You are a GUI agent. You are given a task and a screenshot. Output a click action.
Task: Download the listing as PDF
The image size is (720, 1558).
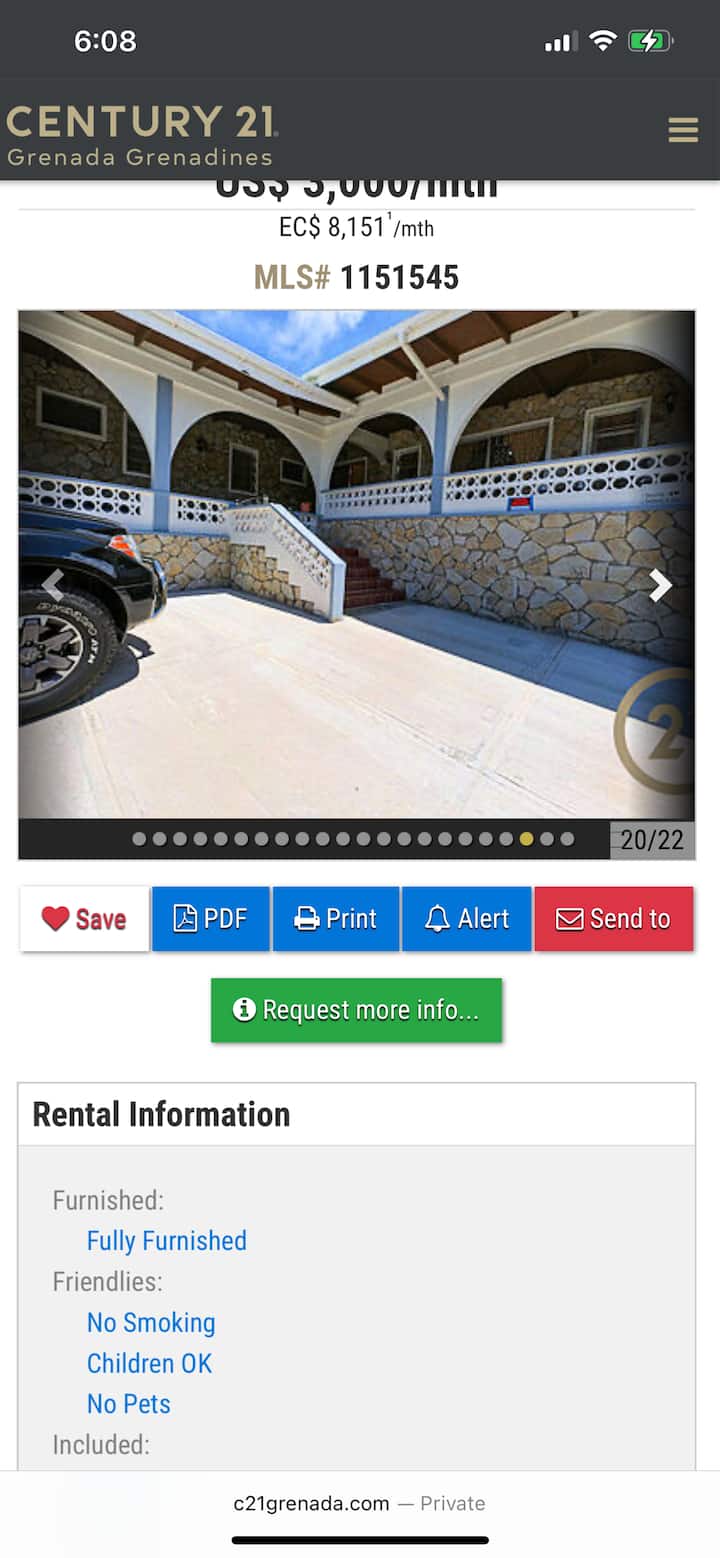click(x=211, y=919)
